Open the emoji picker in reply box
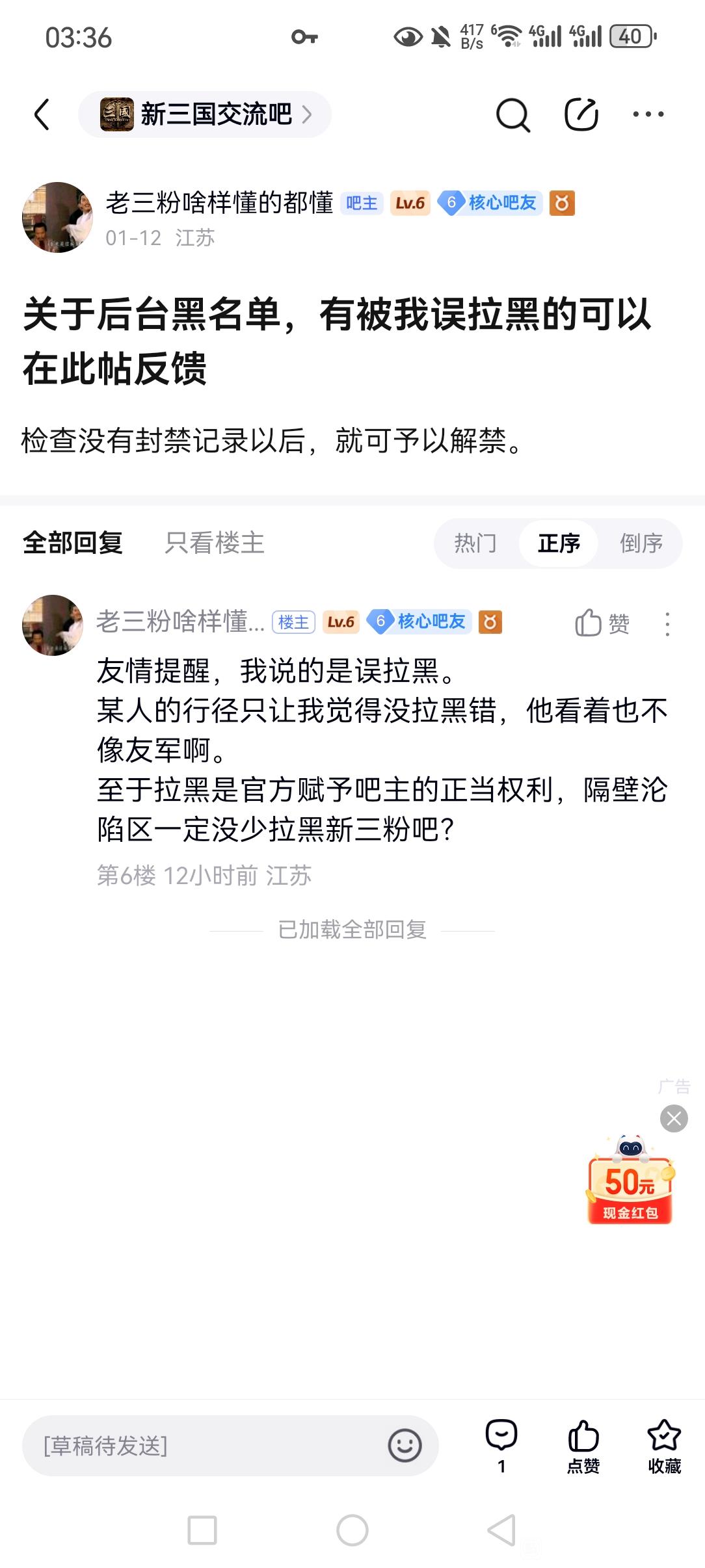705x1568 pixels. 405,1446
